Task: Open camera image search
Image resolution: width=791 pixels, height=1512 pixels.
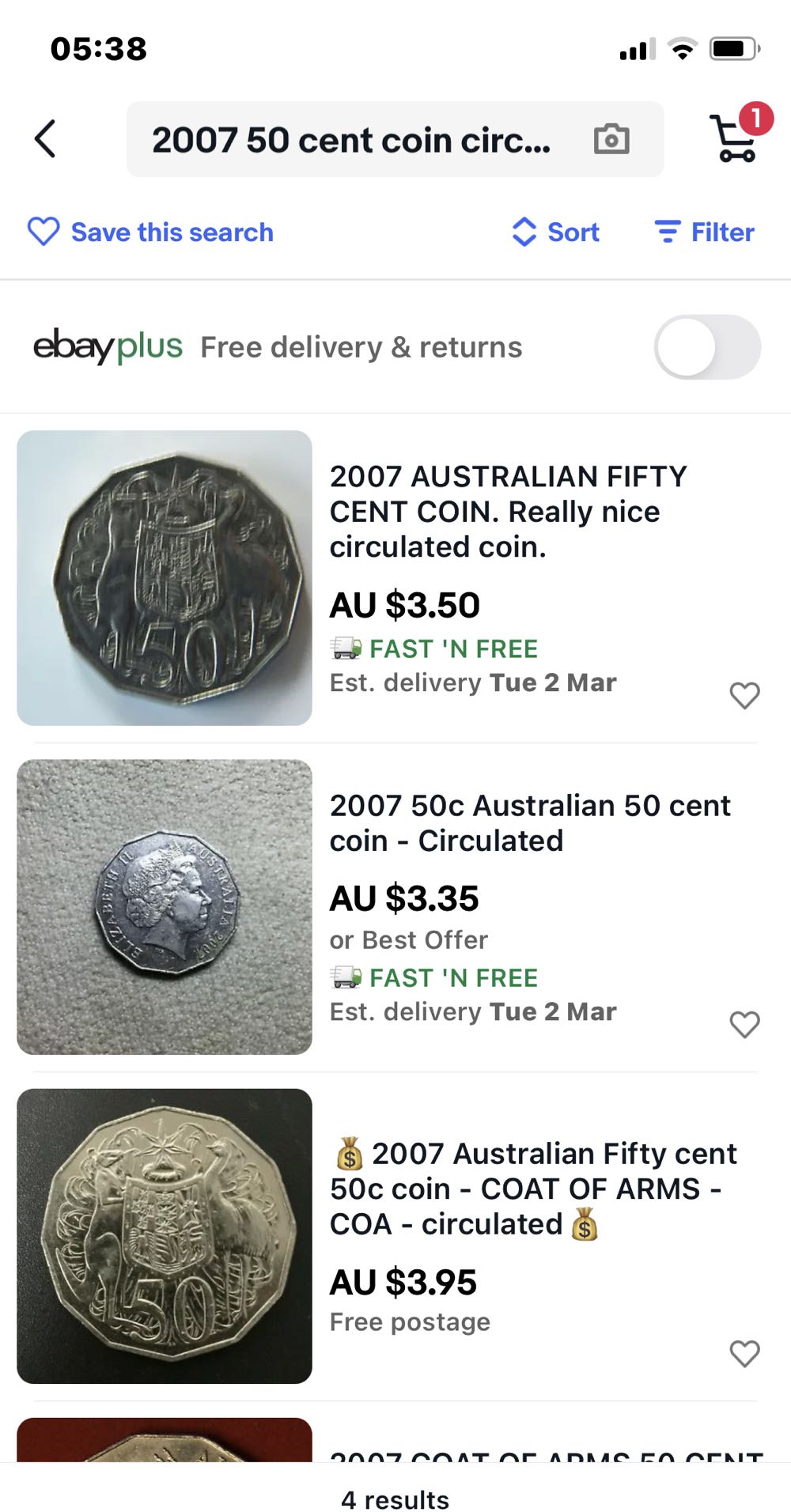Action: point(611,140)
